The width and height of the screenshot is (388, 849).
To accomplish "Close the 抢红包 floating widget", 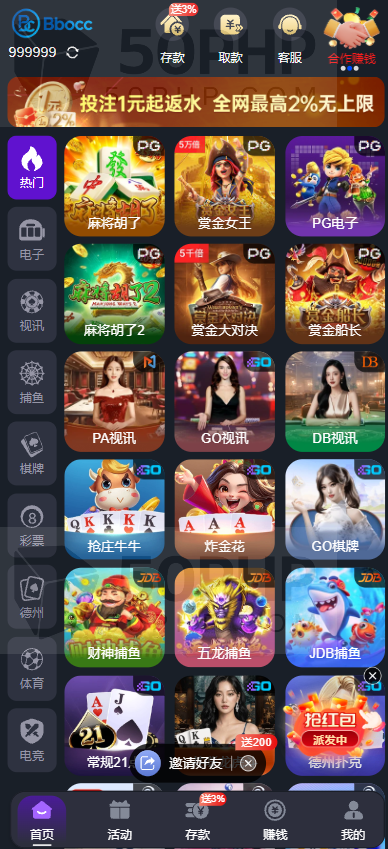I will (372, 675).
